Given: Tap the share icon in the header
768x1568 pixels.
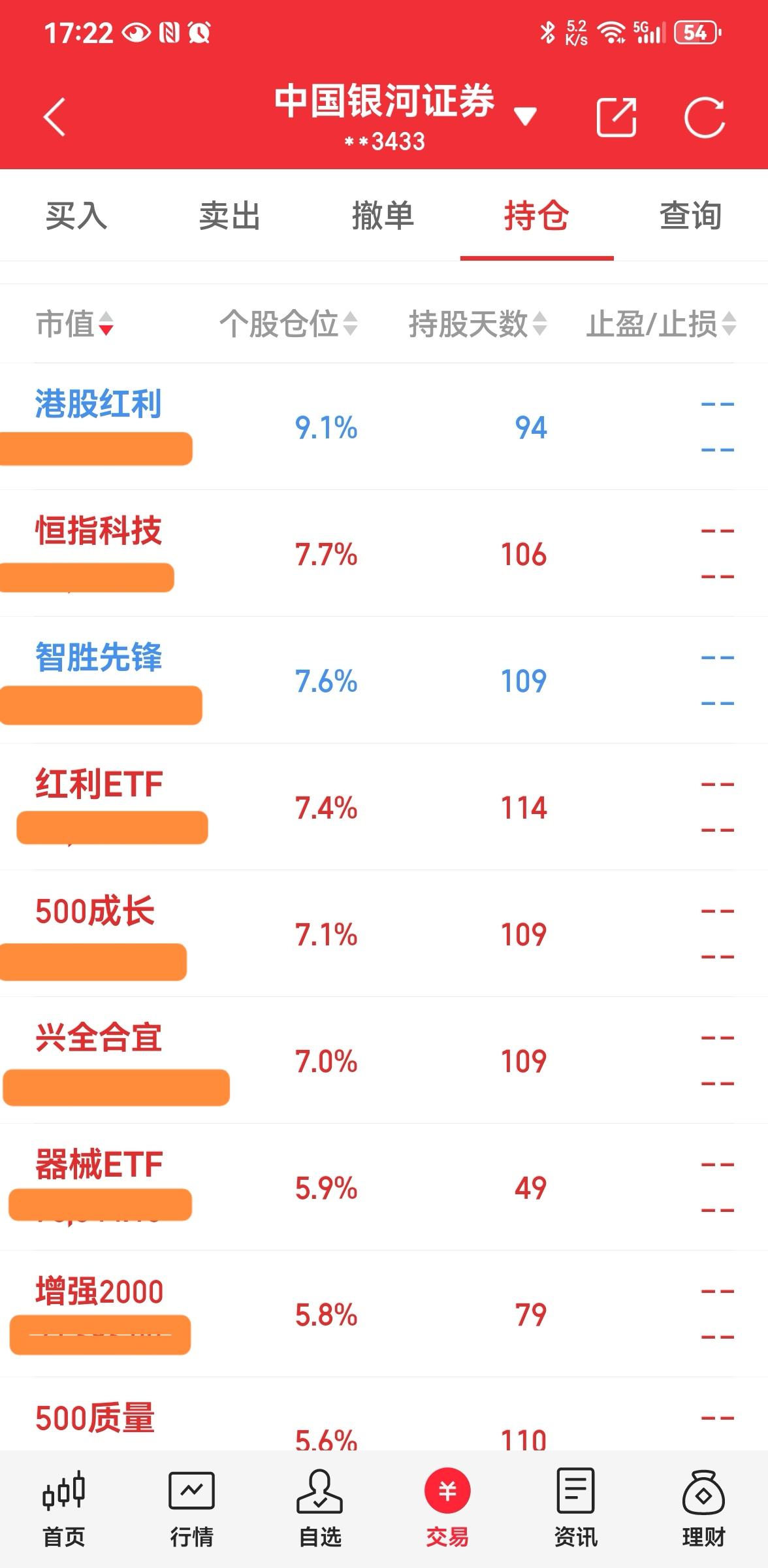Looking at the screenshot, I should [616, 118].
